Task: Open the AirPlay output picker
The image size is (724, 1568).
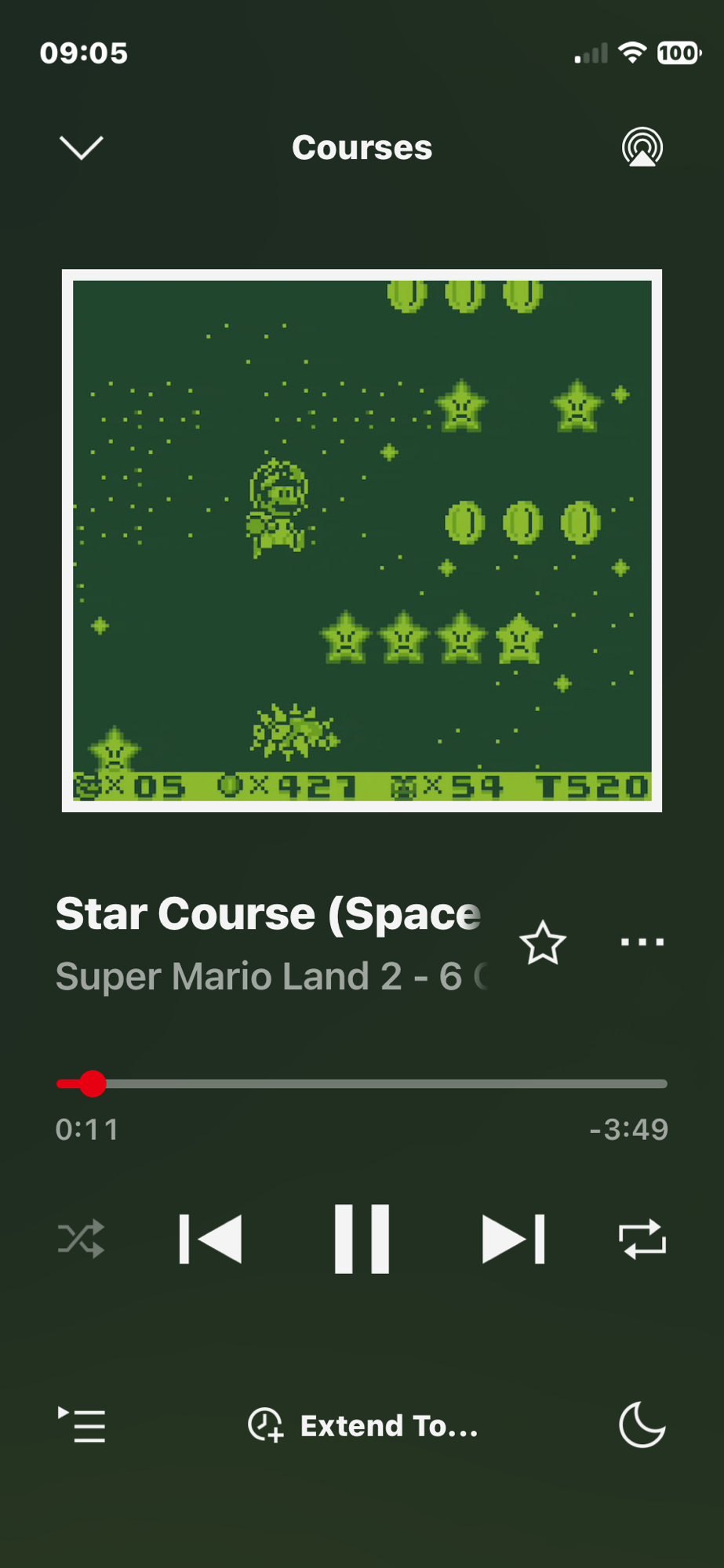Action: coord(642,147)
